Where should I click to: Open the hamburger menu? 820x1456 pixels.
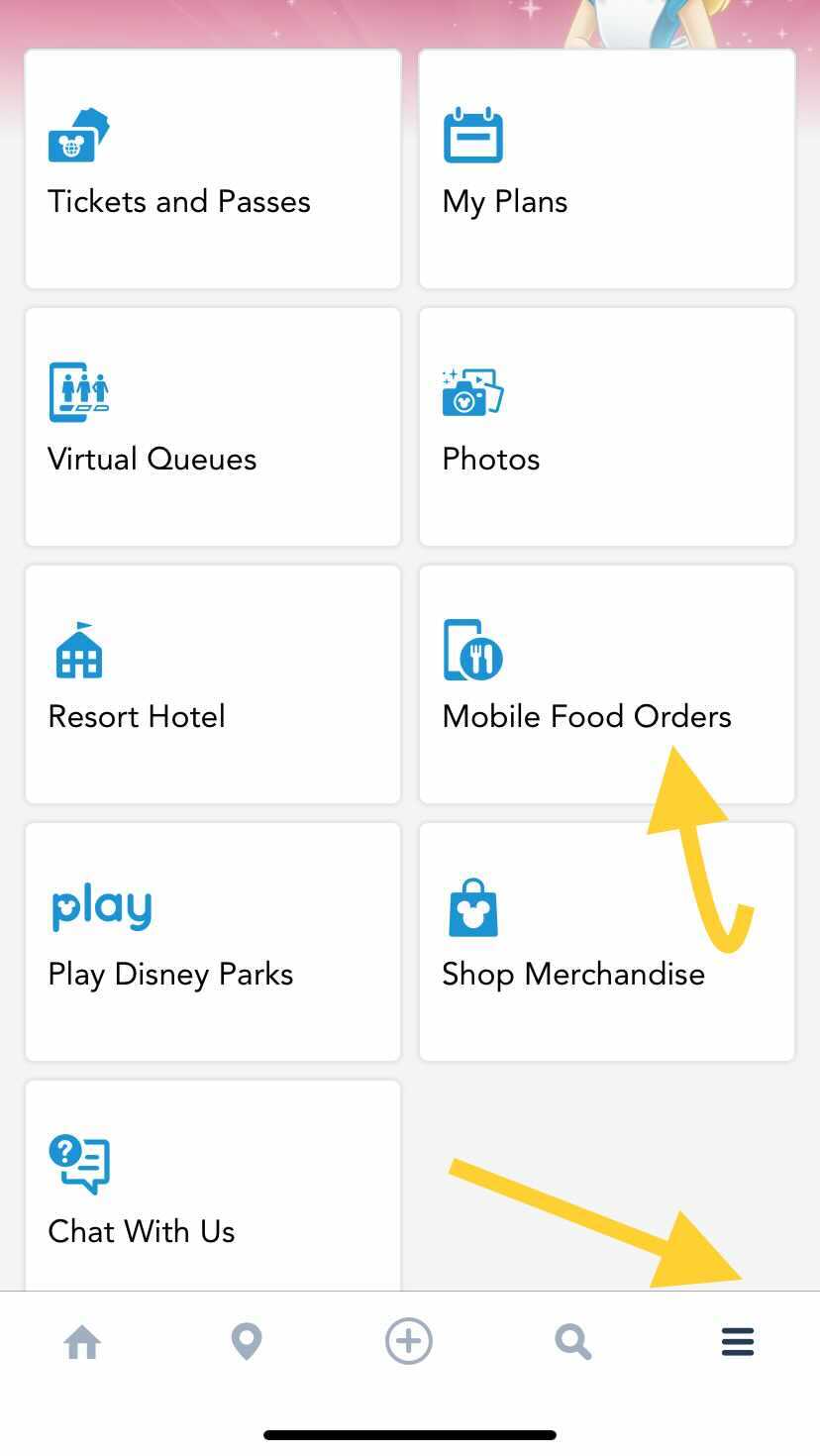coord(737,1342)
